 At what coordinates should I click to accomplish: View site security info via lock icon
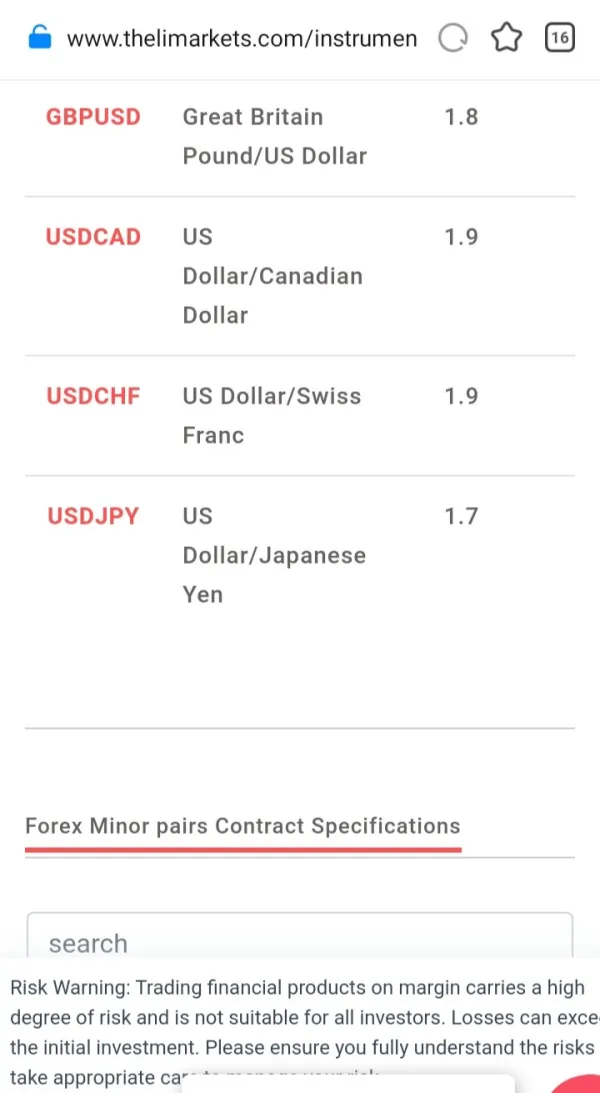point(39,39)
